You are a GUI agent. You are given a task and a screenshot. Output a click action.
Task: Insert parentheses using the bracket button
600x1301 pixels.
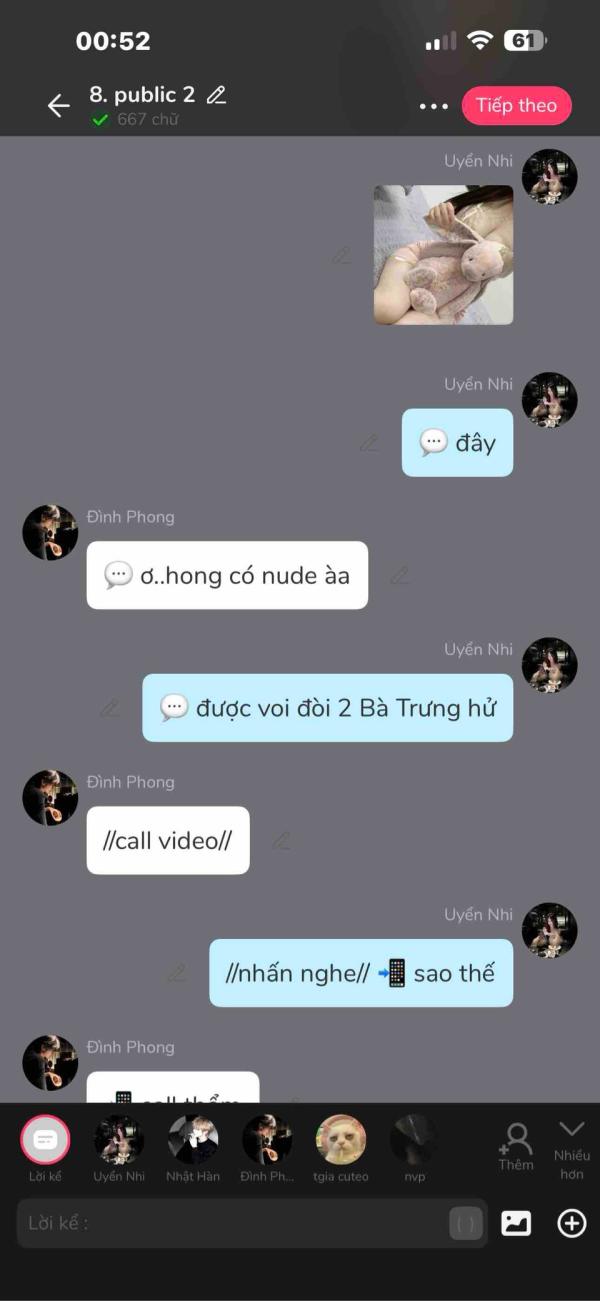[x=465, y=1223]
